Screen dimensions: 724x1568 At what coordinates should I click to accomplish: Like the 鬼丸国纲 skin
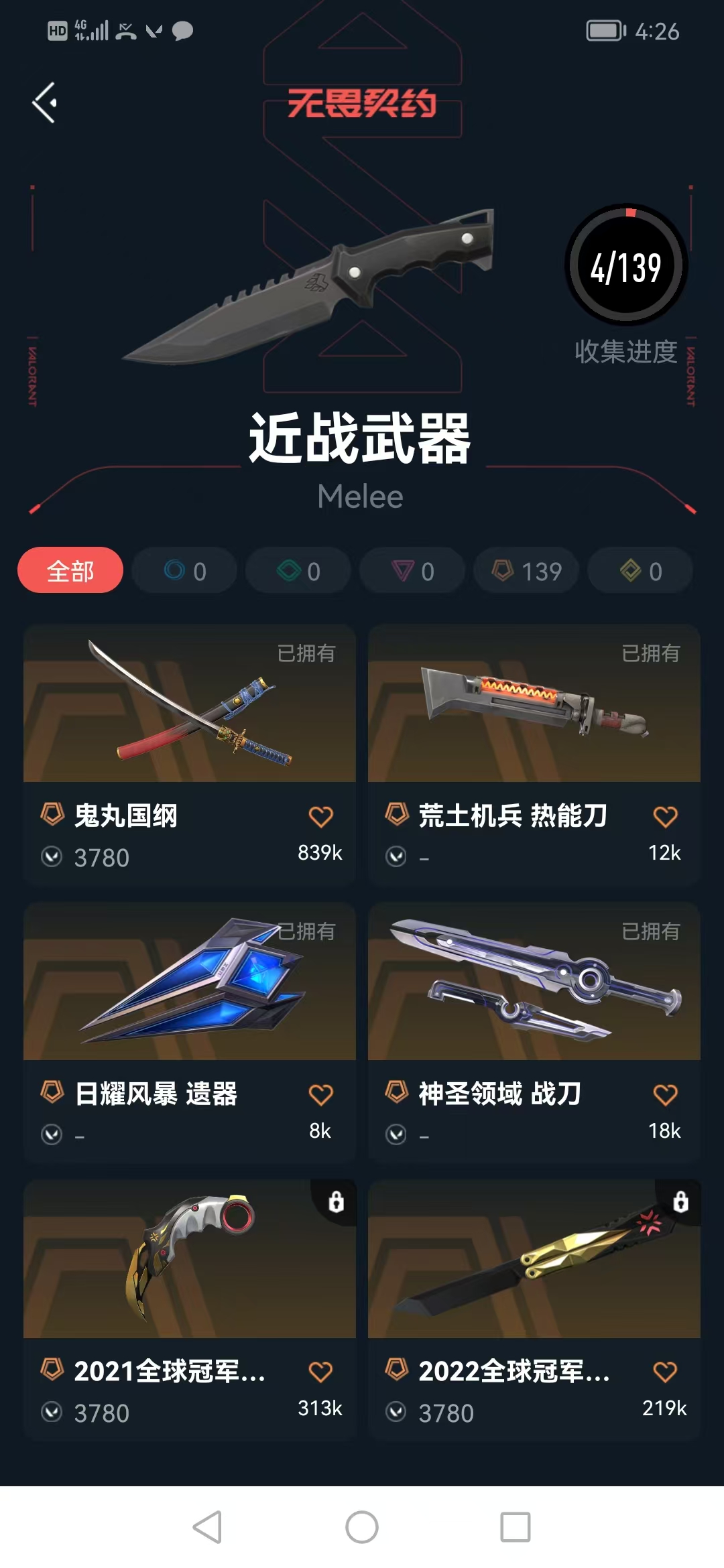[320, 817]
